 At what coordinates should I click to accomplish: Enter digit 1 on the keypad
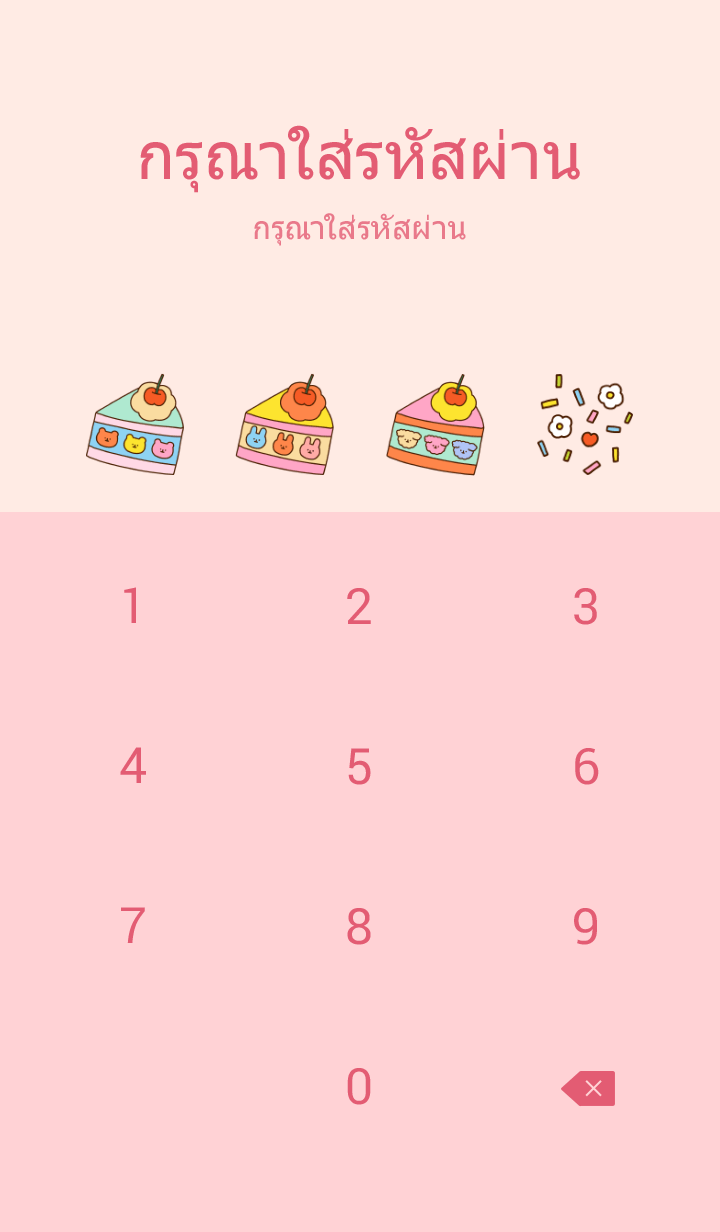132,607
